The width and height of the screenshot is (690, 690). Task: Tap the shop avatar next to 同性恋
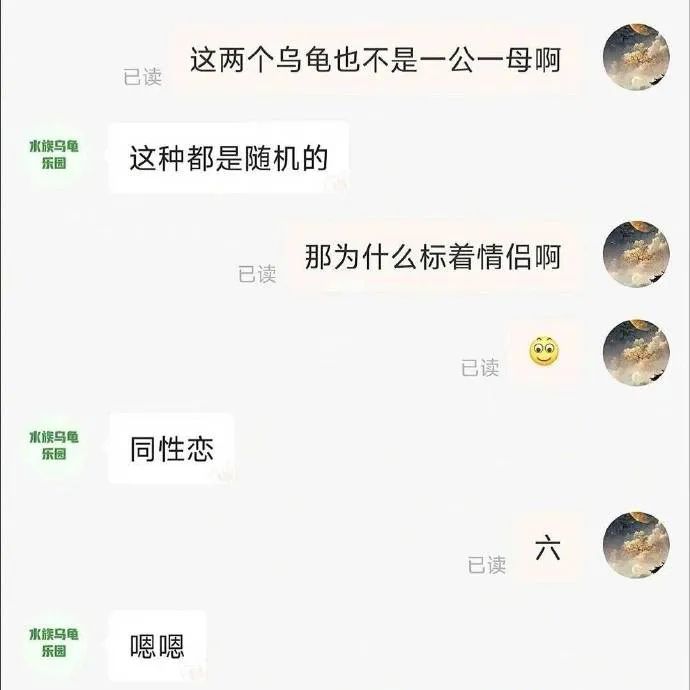(x=54, y=446)
